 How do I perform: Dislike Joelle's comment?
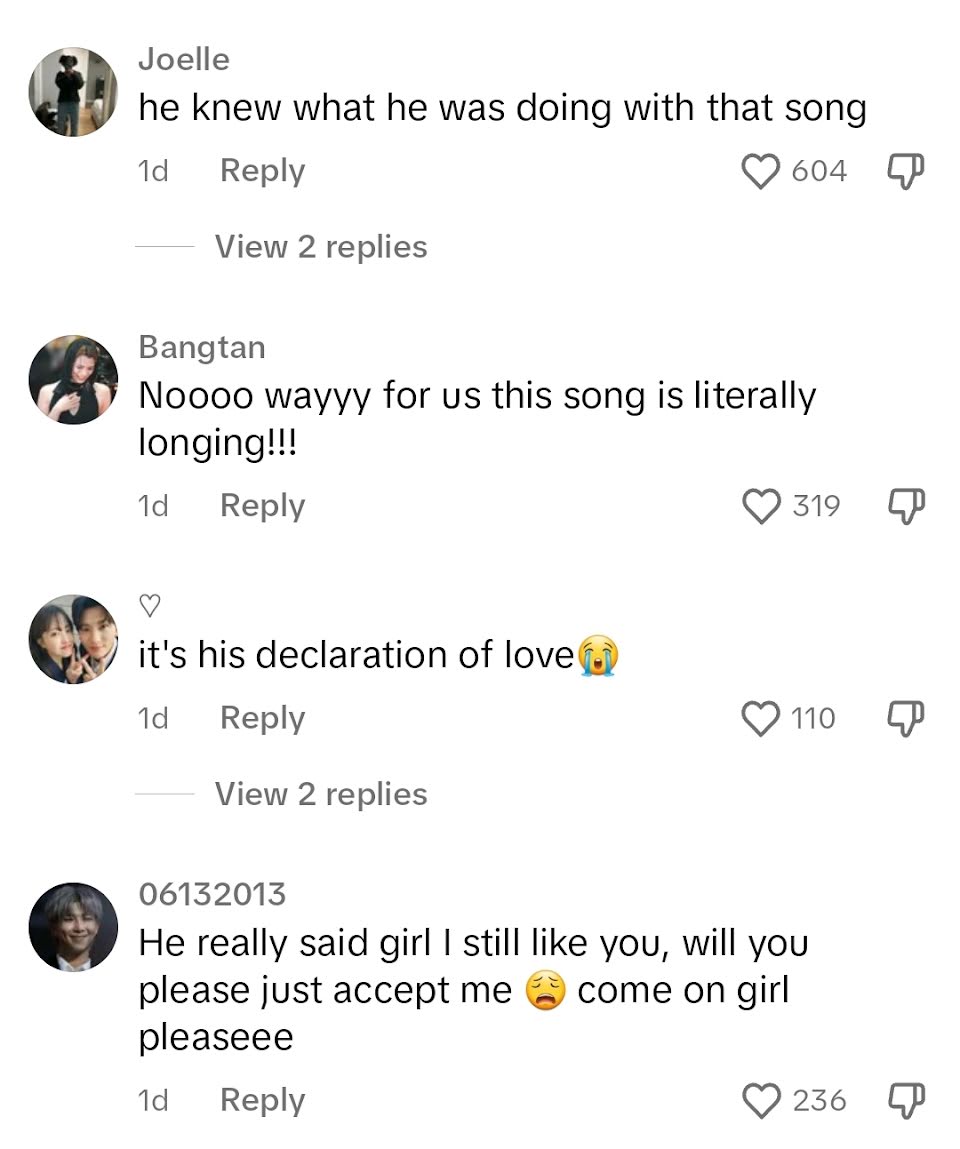[x=905, y=171]
